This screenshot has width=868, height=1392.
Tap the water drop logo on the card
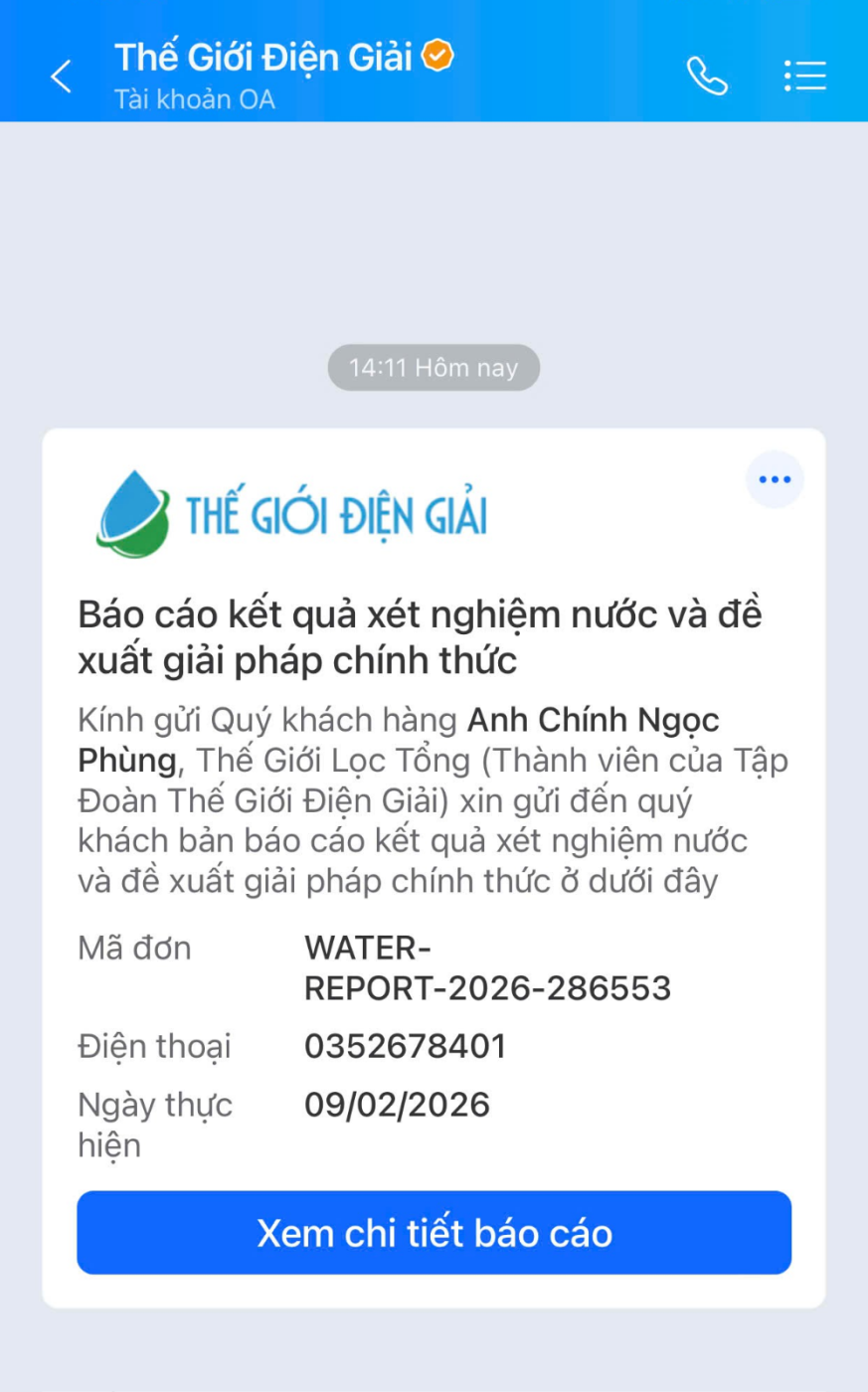(131, 512)
